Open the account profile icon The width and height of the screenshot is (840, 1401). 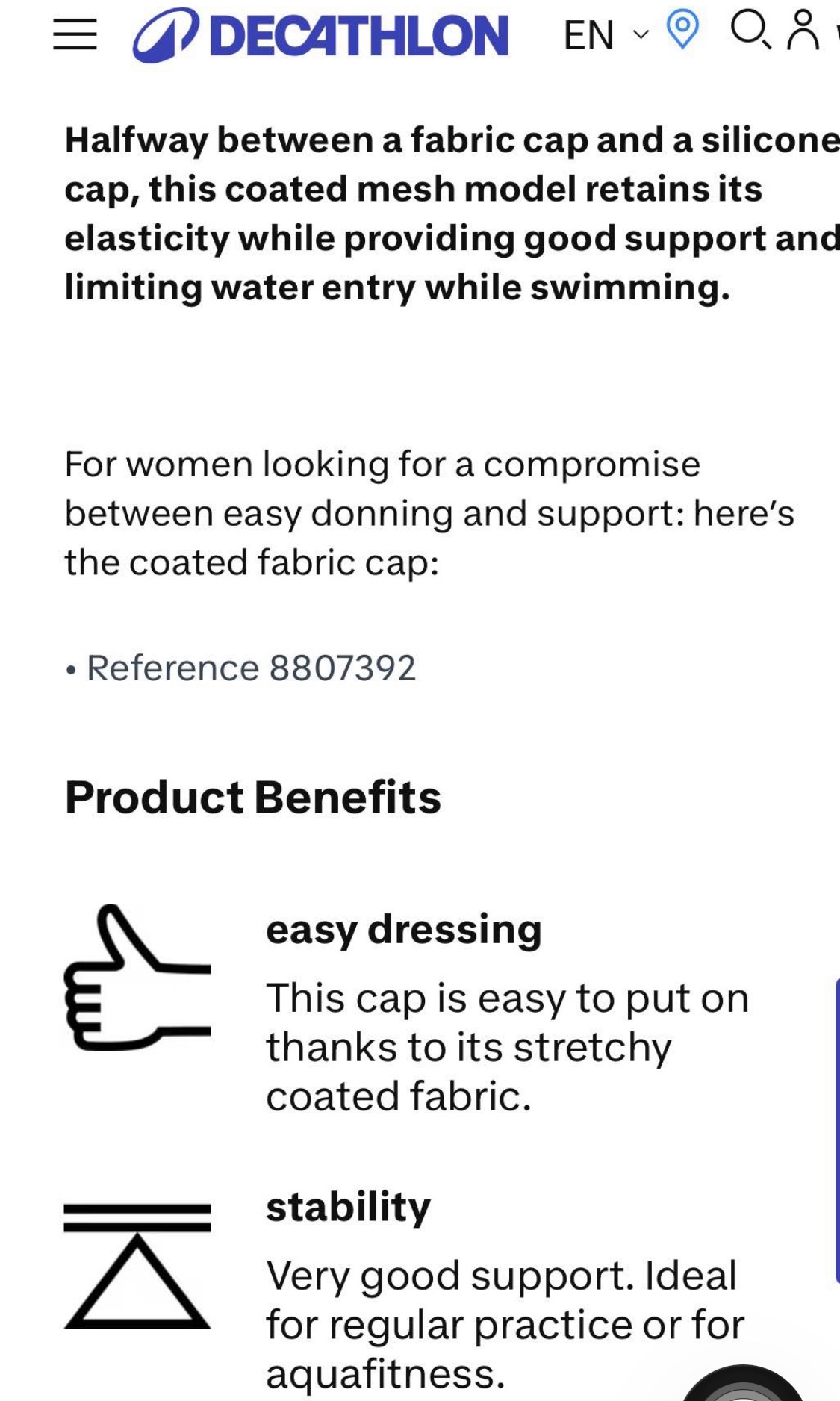803,31
